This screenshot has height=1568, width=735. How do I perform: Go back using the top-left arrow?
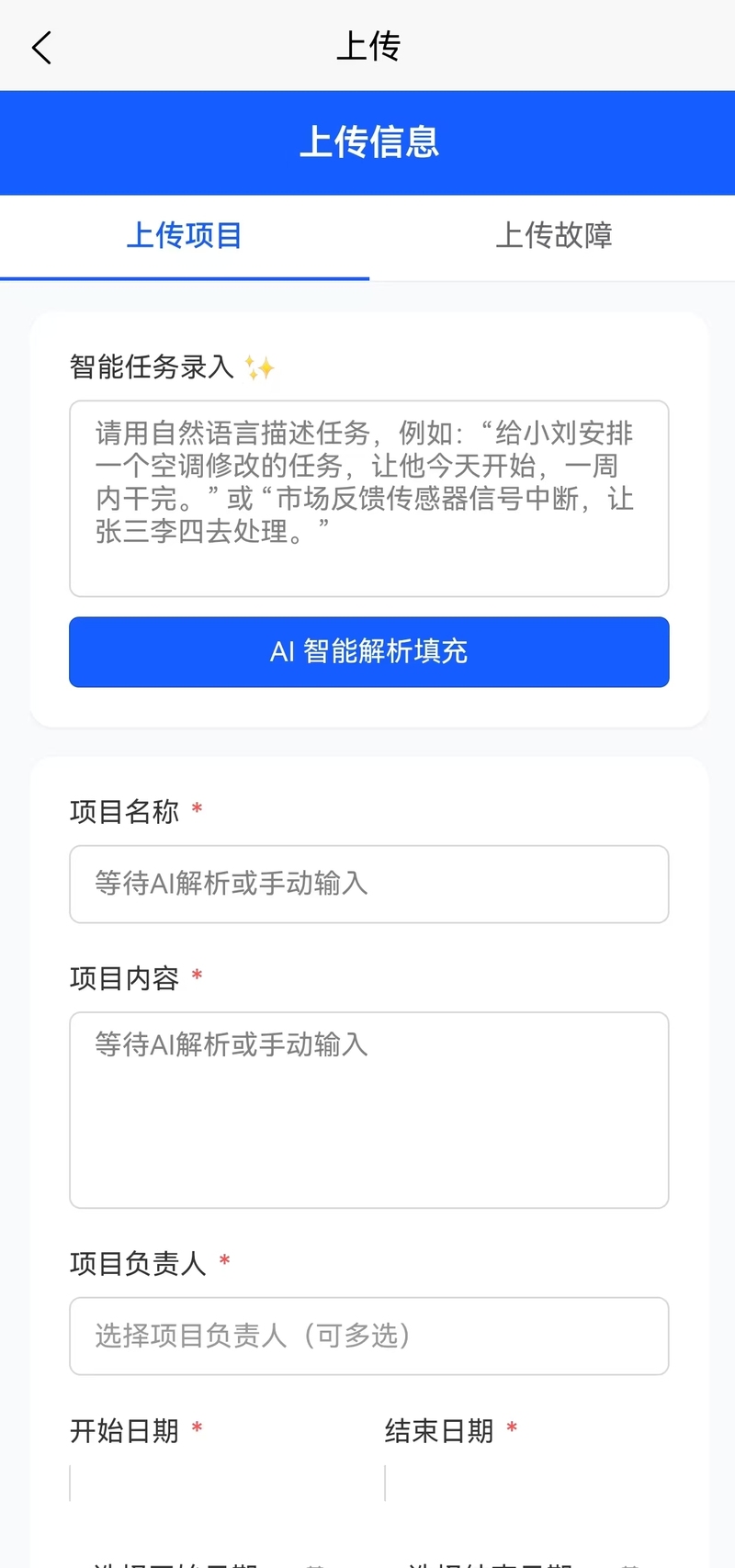42,47
